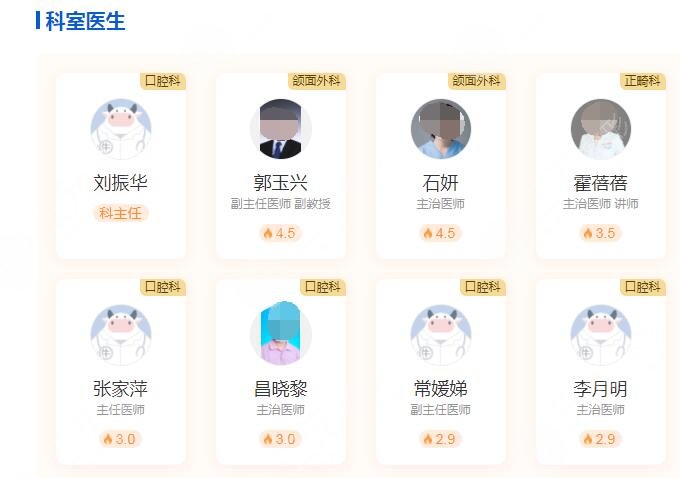View doctor 常媛娣's card
The height and width of the screenshot is (478, 680).
[441, 372]
